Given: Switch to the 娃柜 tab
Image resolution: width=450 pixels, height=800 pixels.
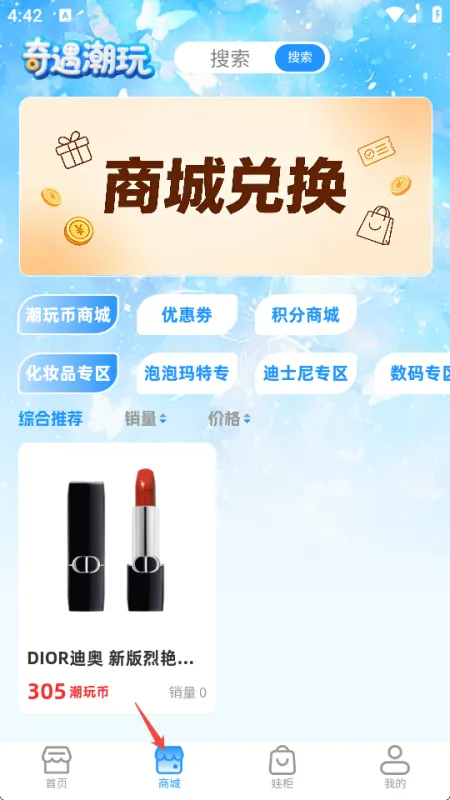Looking at the screenshot, I should click(x=282, y=766).
